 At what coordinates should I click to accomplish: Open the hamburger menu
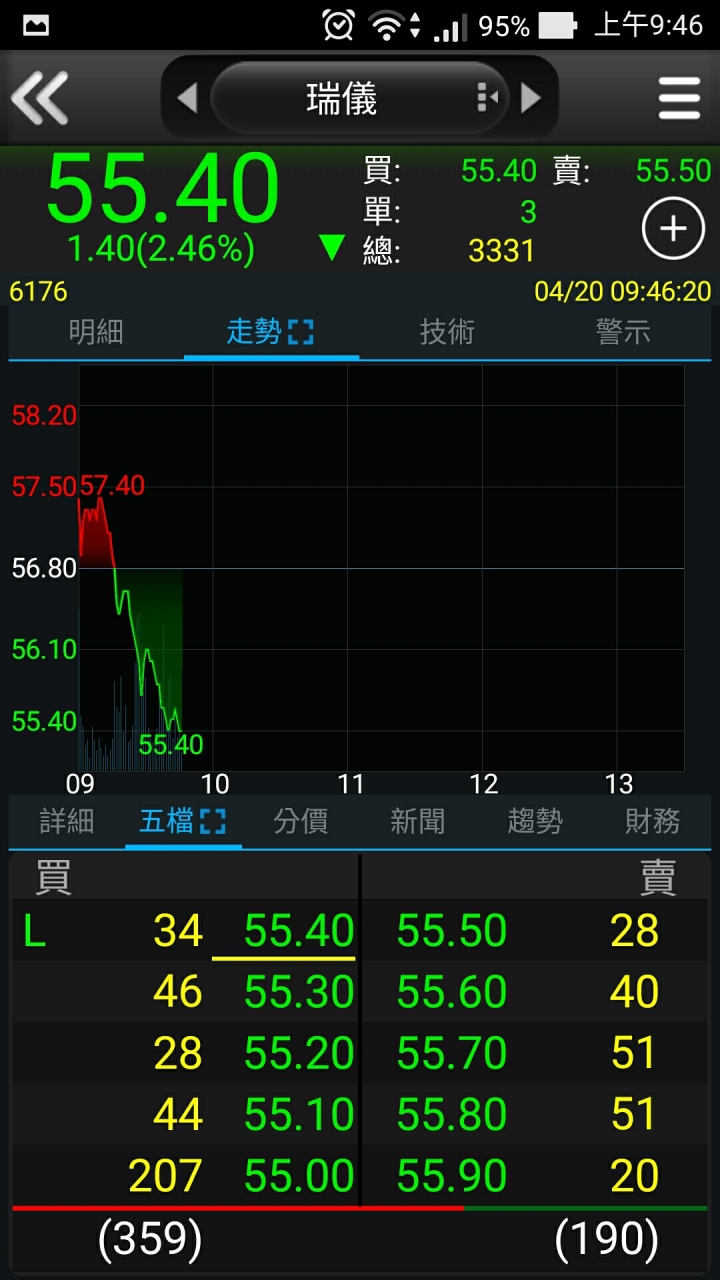(679, 98)
